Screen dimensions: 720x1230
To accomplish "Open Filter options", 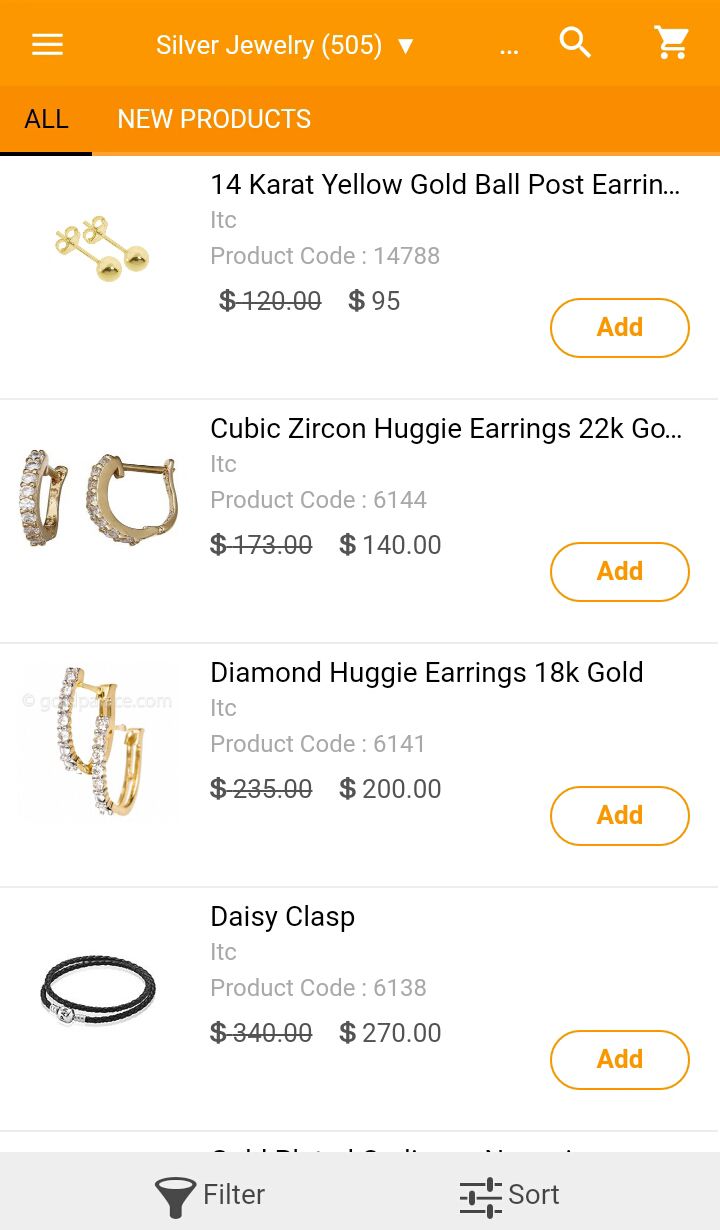I will pyautogui.click(x=210, y=1194).
